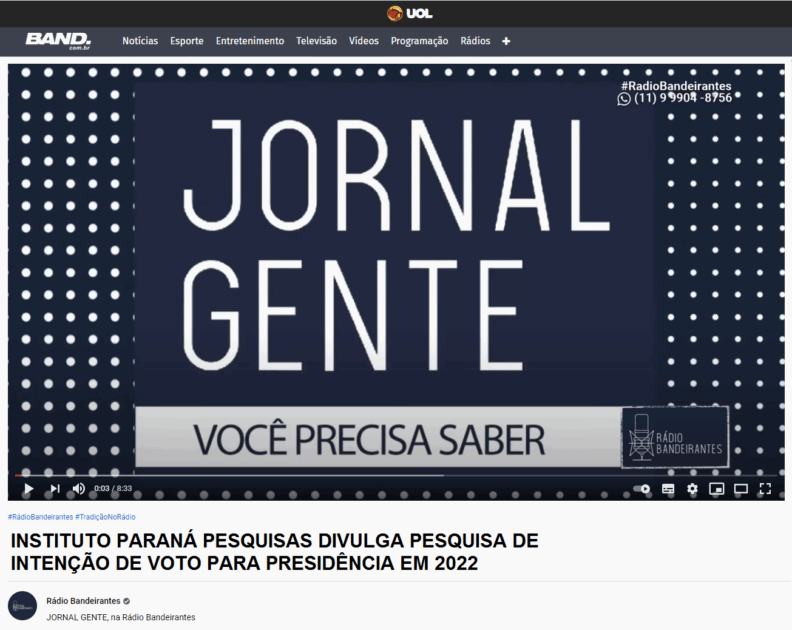Screen dimensions: 792x630
Task: Tap the #RádioBandeirantes hashtag link
Action: [39, 516]
